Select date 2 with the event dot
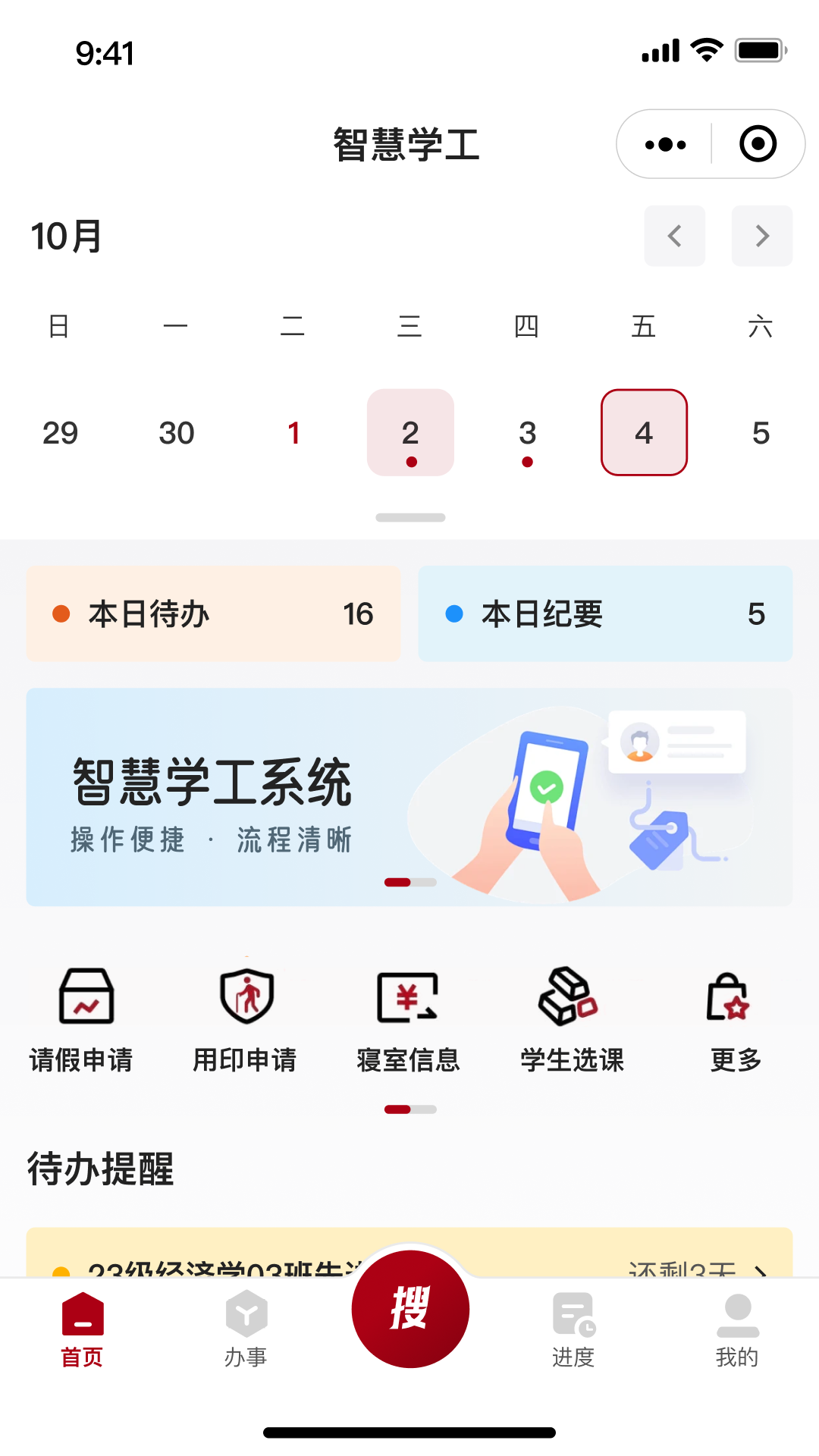The width and height of the screenshot is (819, 1456). pyautogui.click(x=410, y=433)
